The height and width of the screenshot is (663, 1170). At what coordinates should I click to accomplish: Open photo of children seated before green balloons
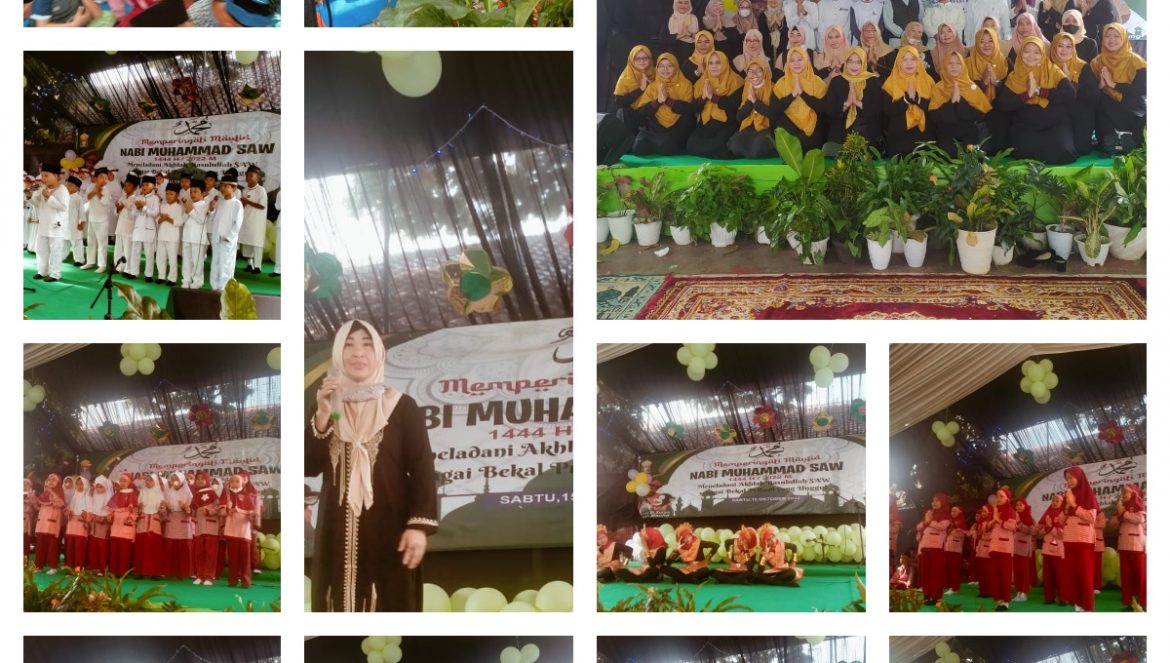pos(731,477)
